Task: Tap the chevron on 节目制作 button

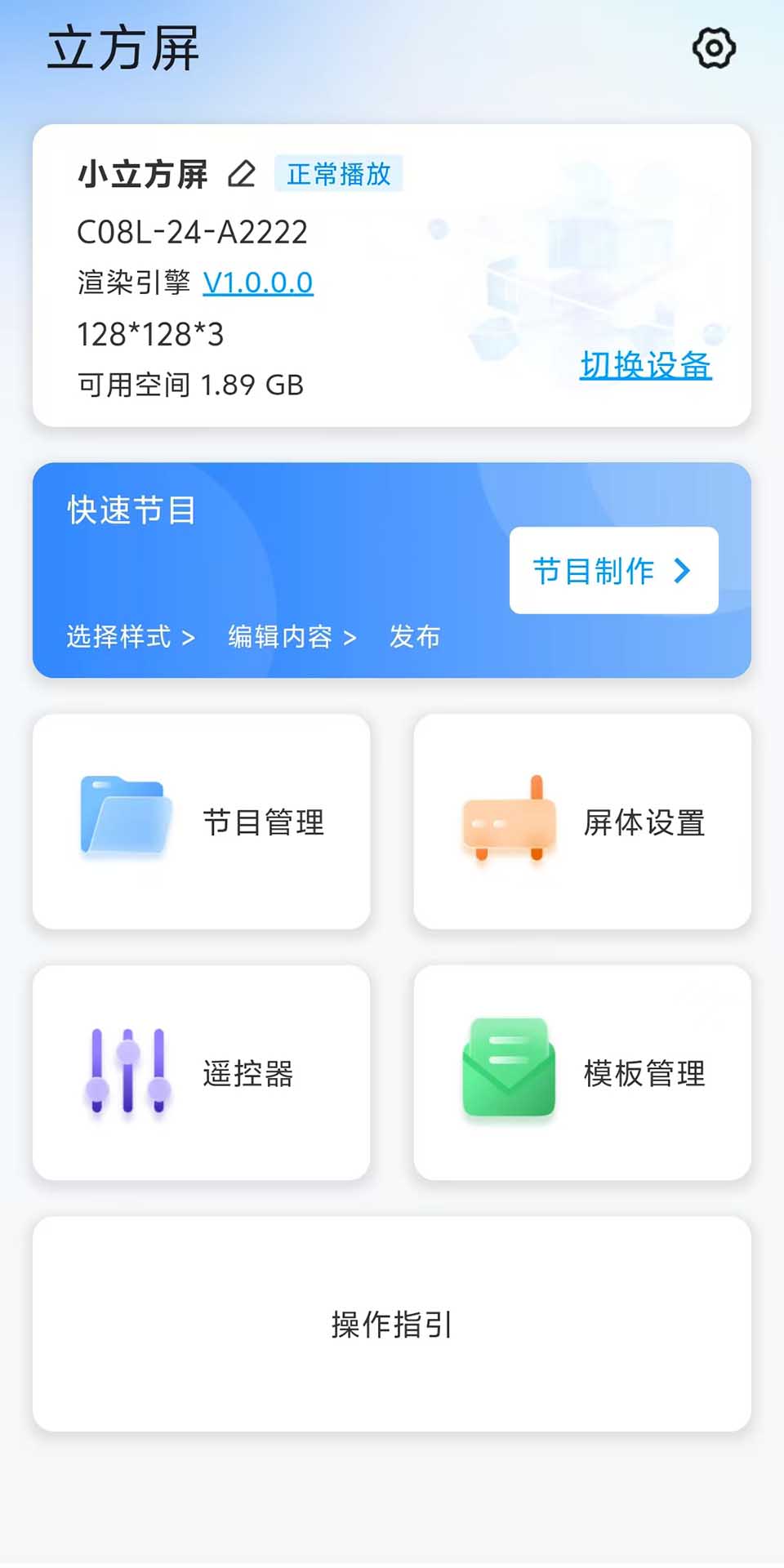Action: (683, 572)
